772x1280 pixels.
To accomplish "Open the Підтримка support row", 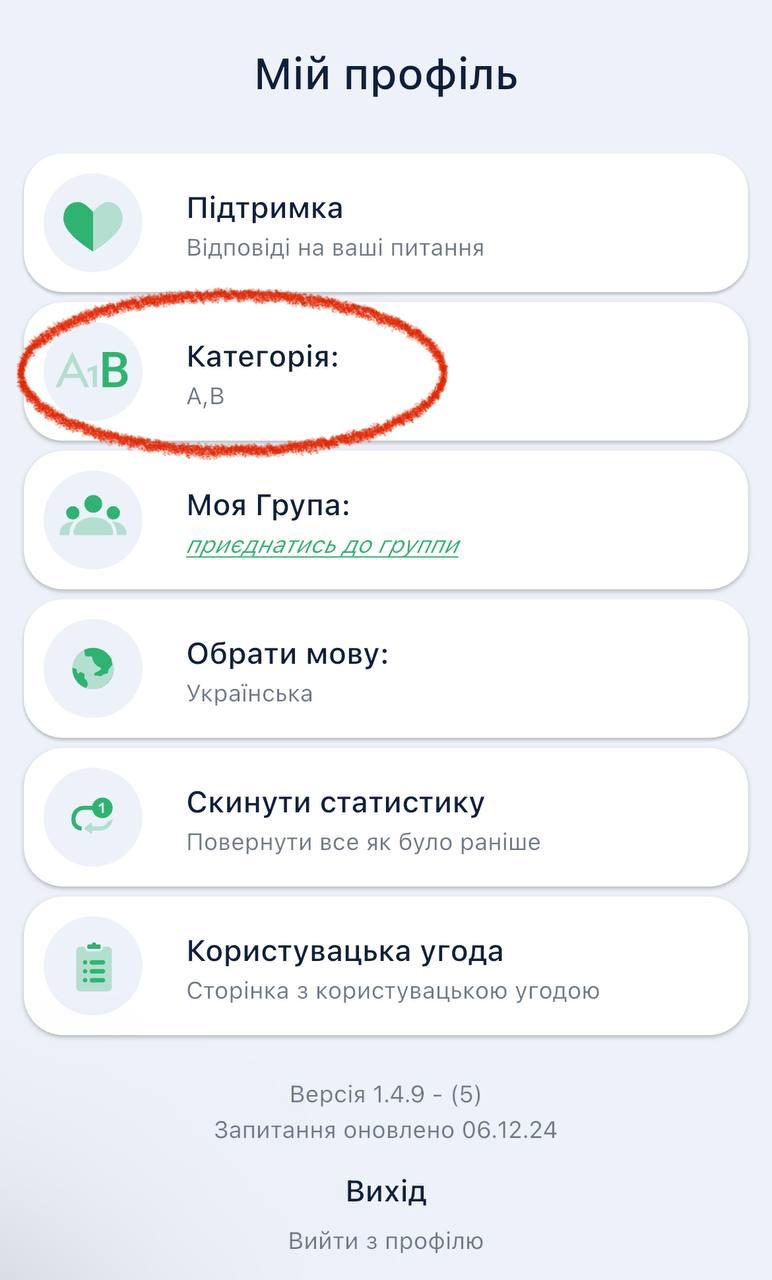I will click(385, 224).
